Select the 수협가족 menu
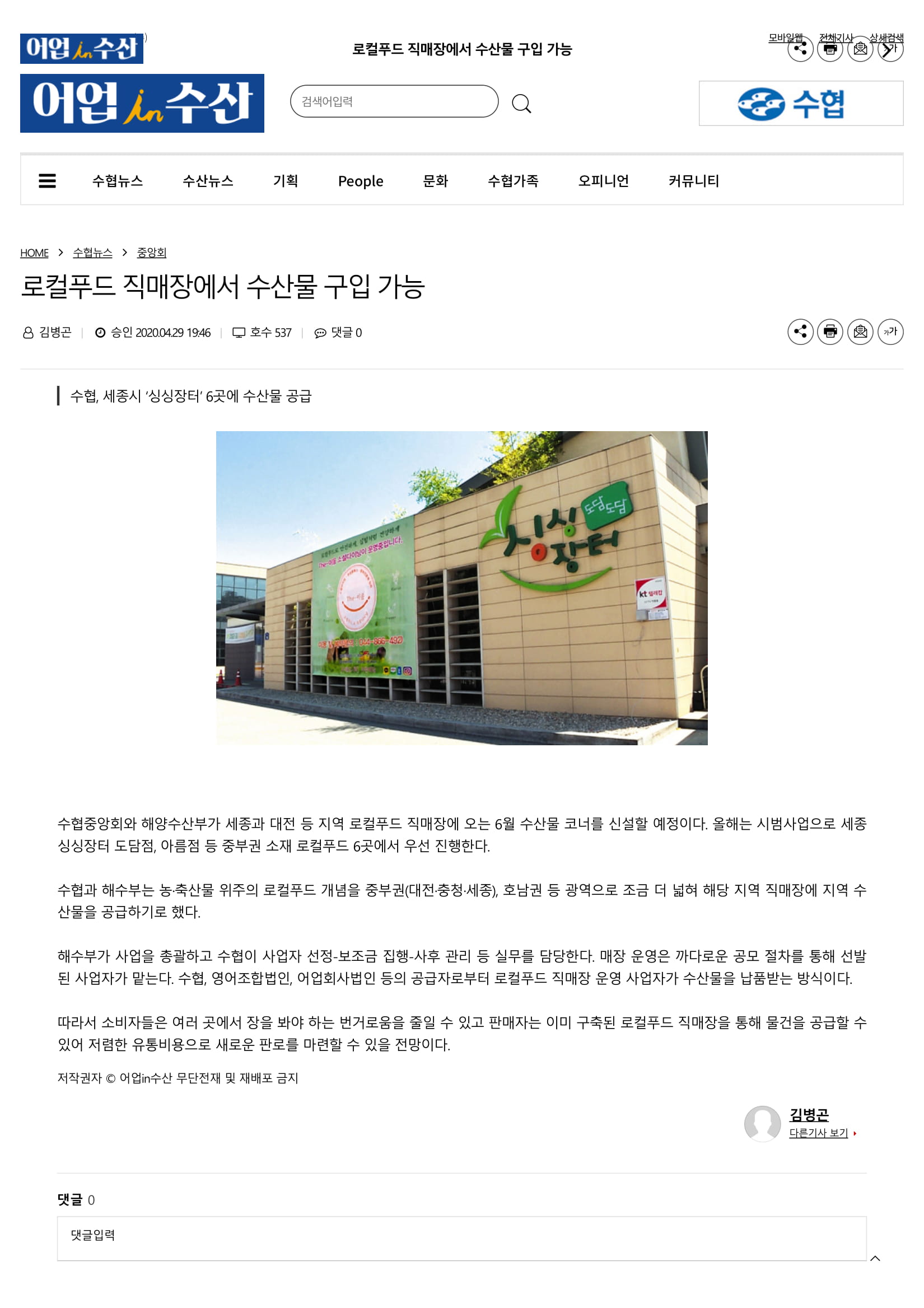The image size is (924, 1308). 513,181
